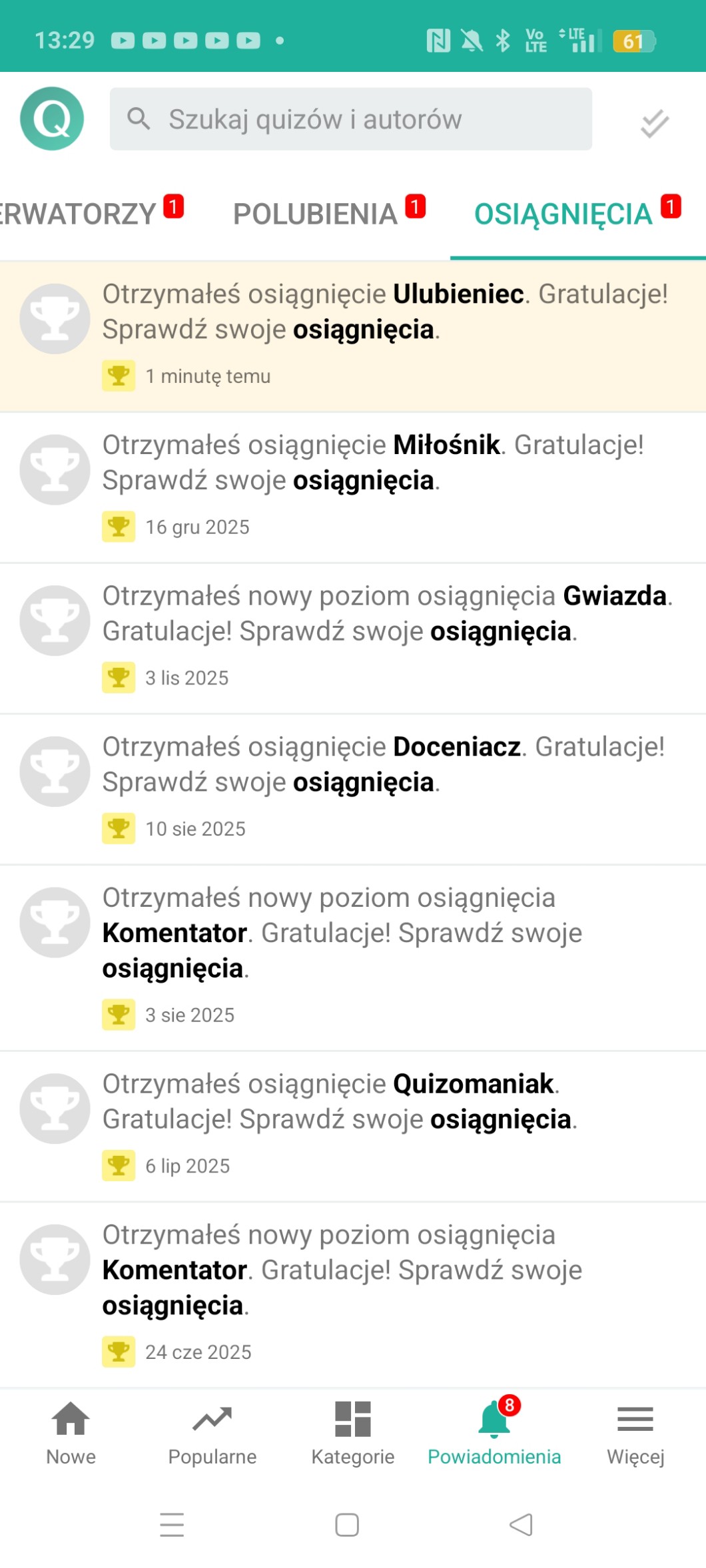706x1568 pixels.
Task: Go to the system home screen
Action: click(x=347, y=1524)
